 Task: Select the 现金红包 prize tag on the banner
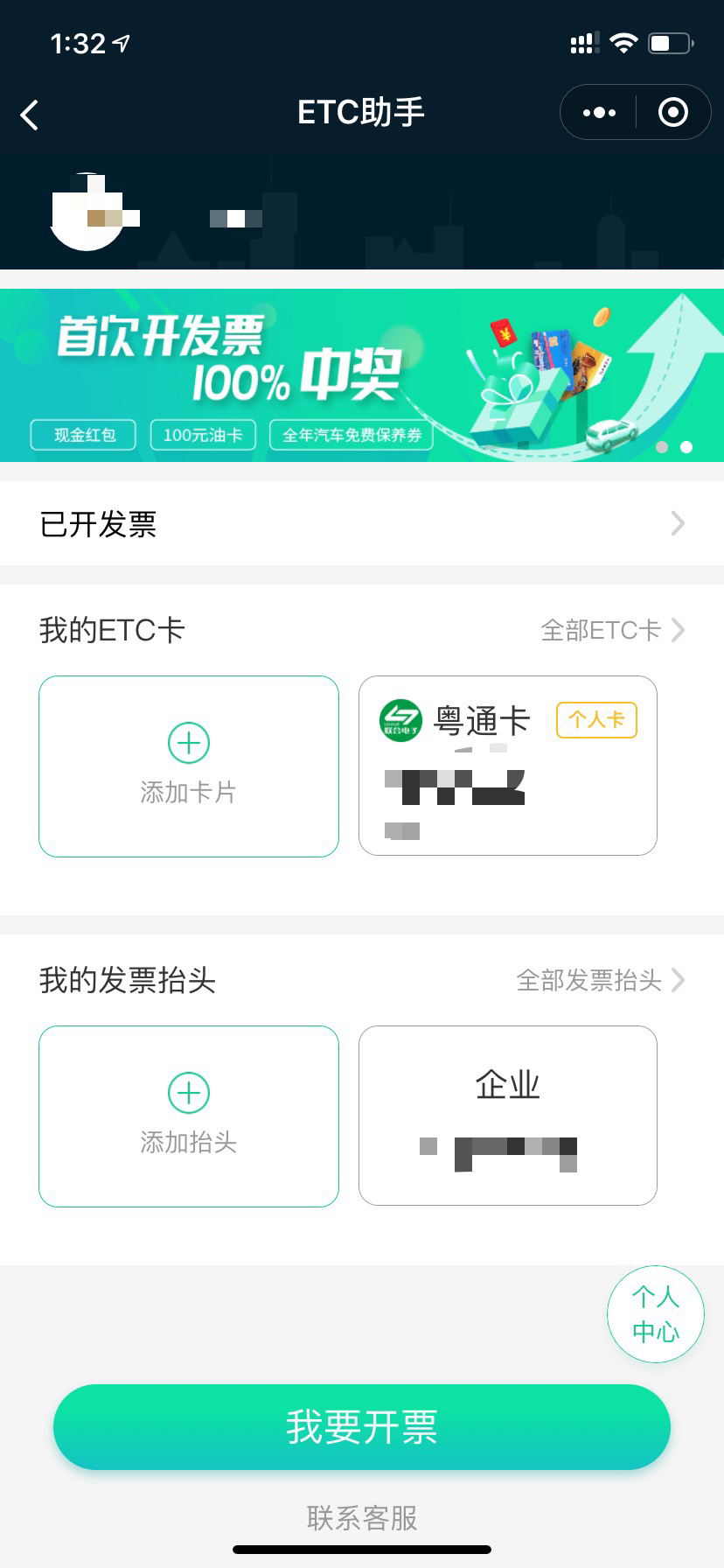click(83, 435)
